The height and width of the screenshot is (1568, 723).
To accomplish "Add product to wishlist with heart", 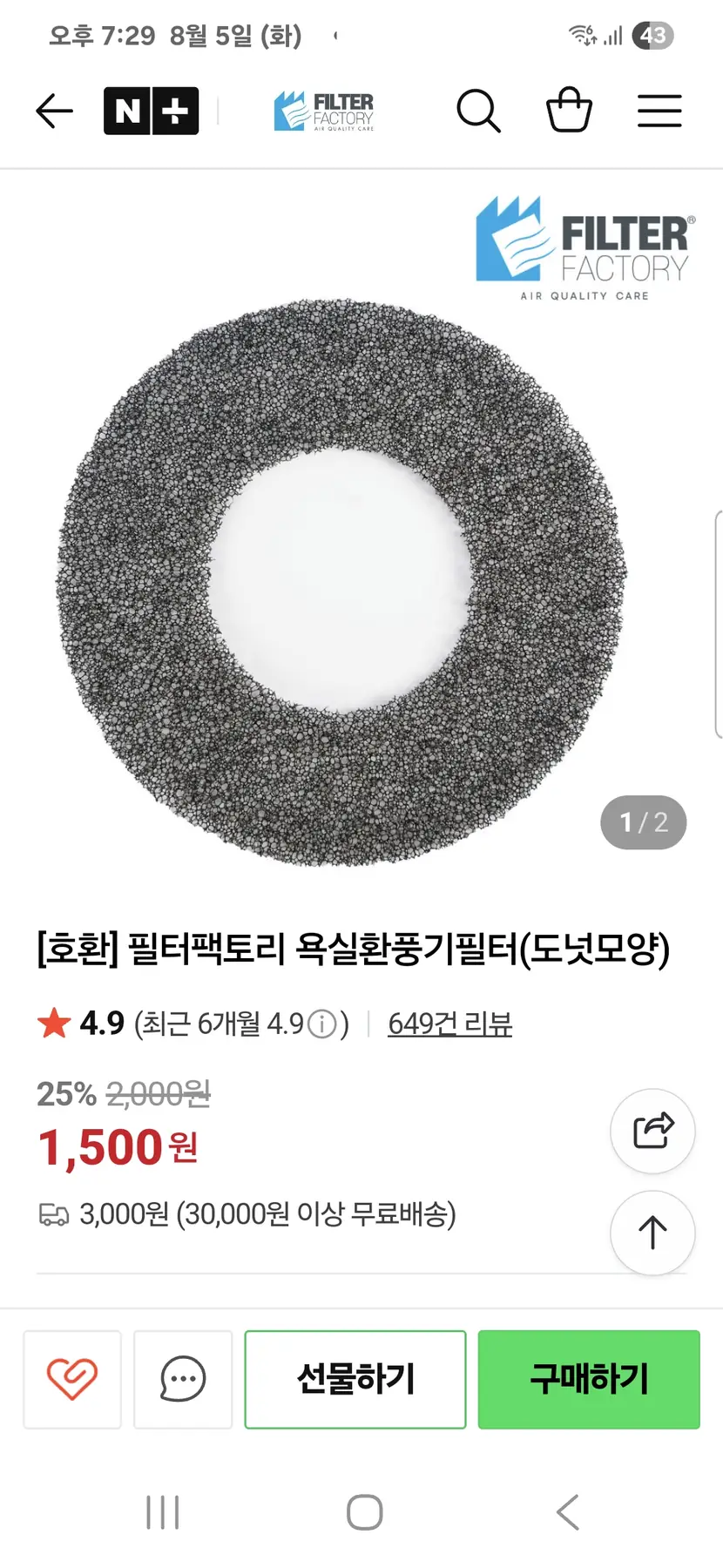I will point(72,1379).
